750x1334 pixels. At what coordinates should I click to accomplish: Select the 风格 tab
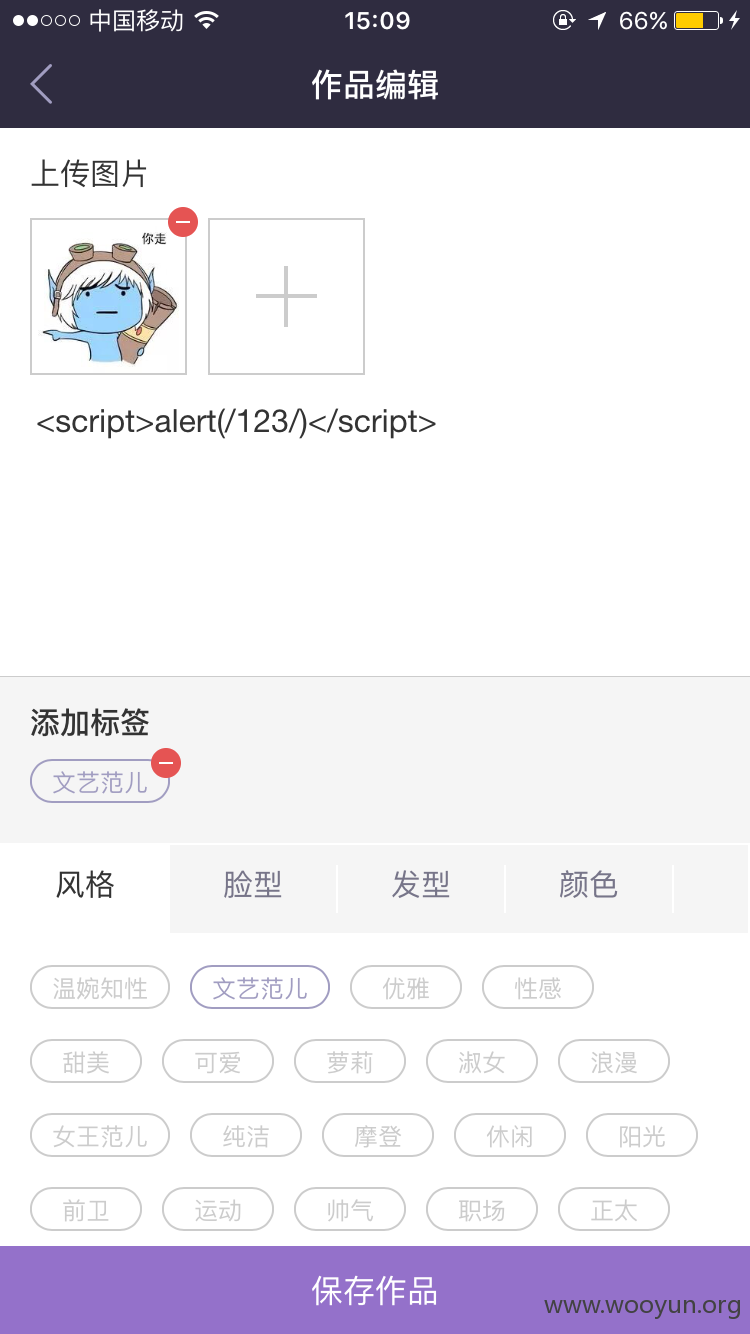click(85, 886)
